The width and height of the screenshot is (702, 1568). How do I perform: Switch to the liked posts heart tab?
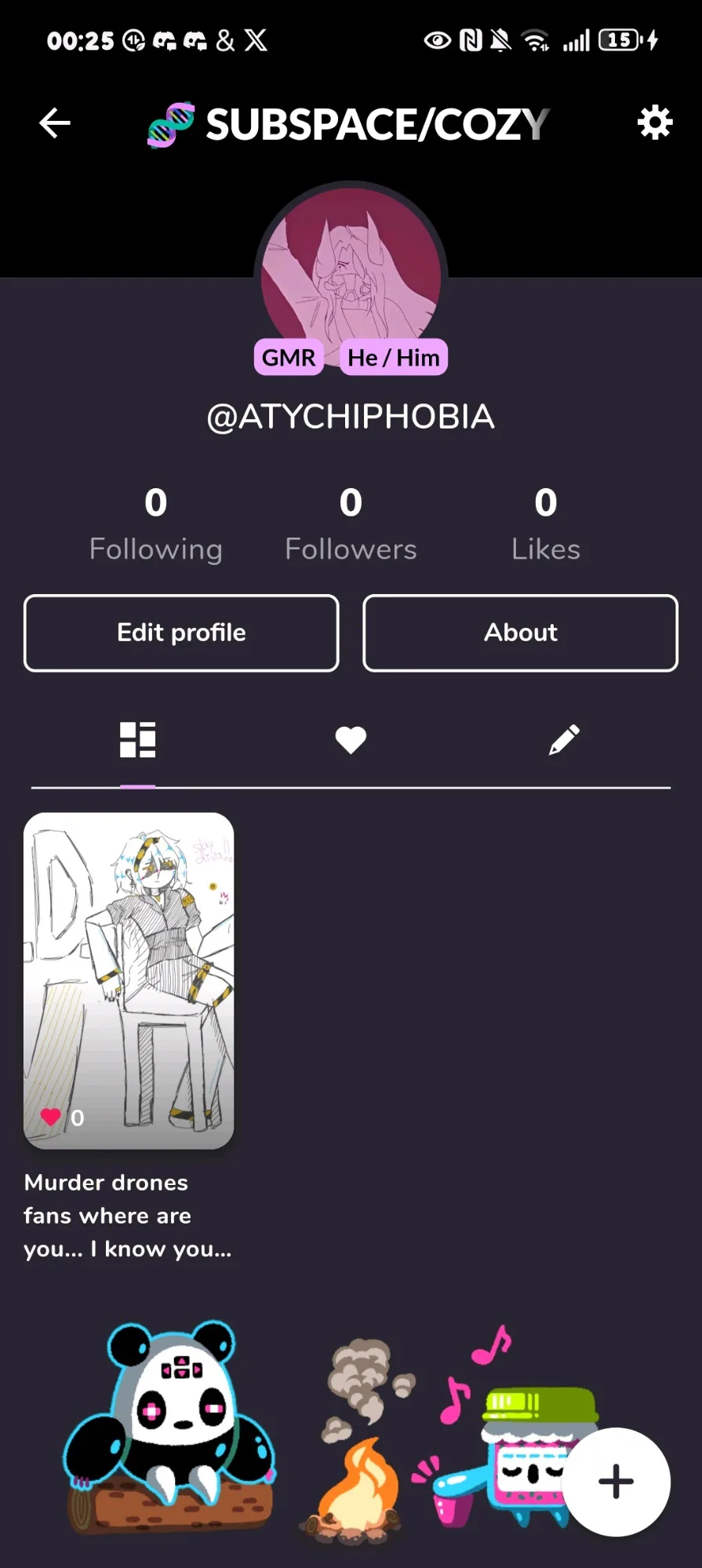tap(351, 739)
